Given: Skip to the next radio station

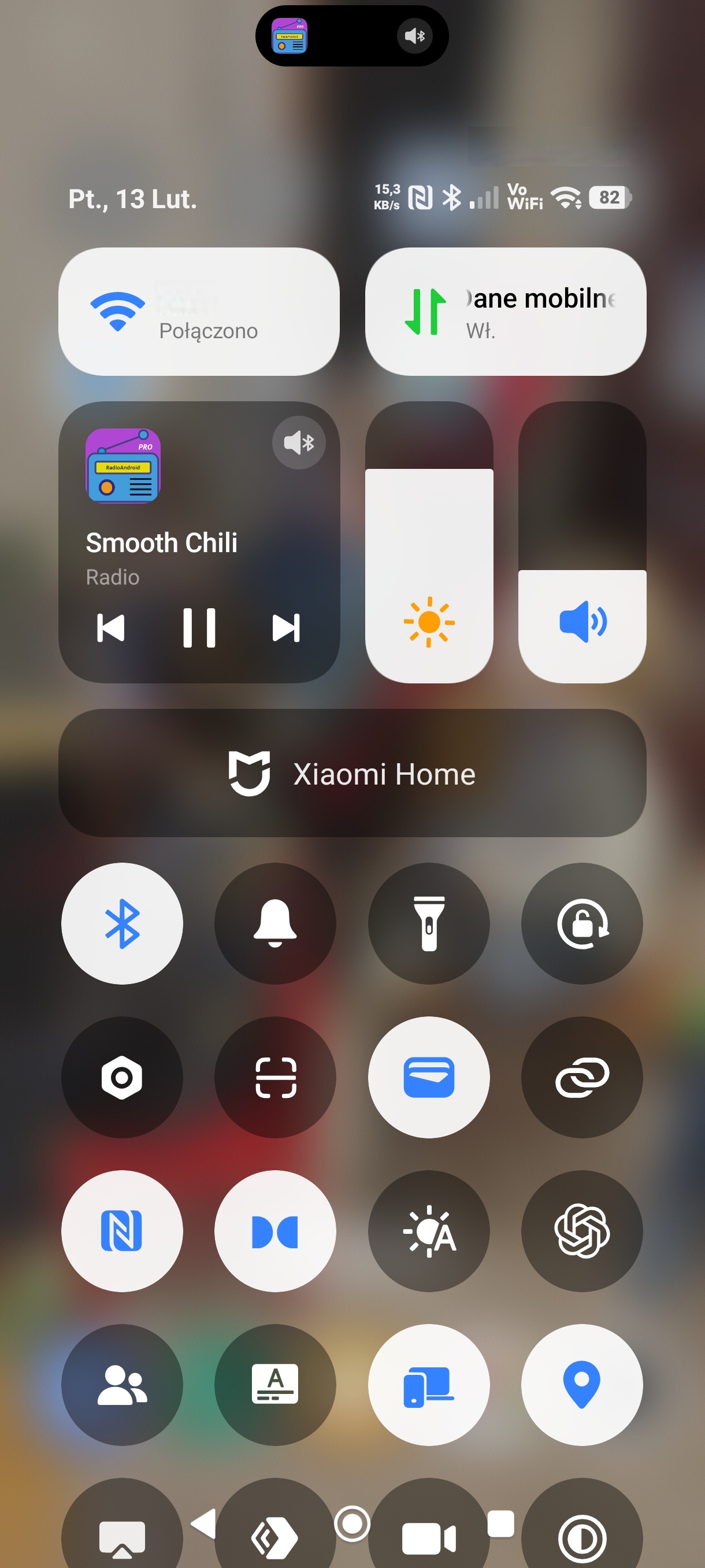Looking at the screenshot, I should pos(286,627).
